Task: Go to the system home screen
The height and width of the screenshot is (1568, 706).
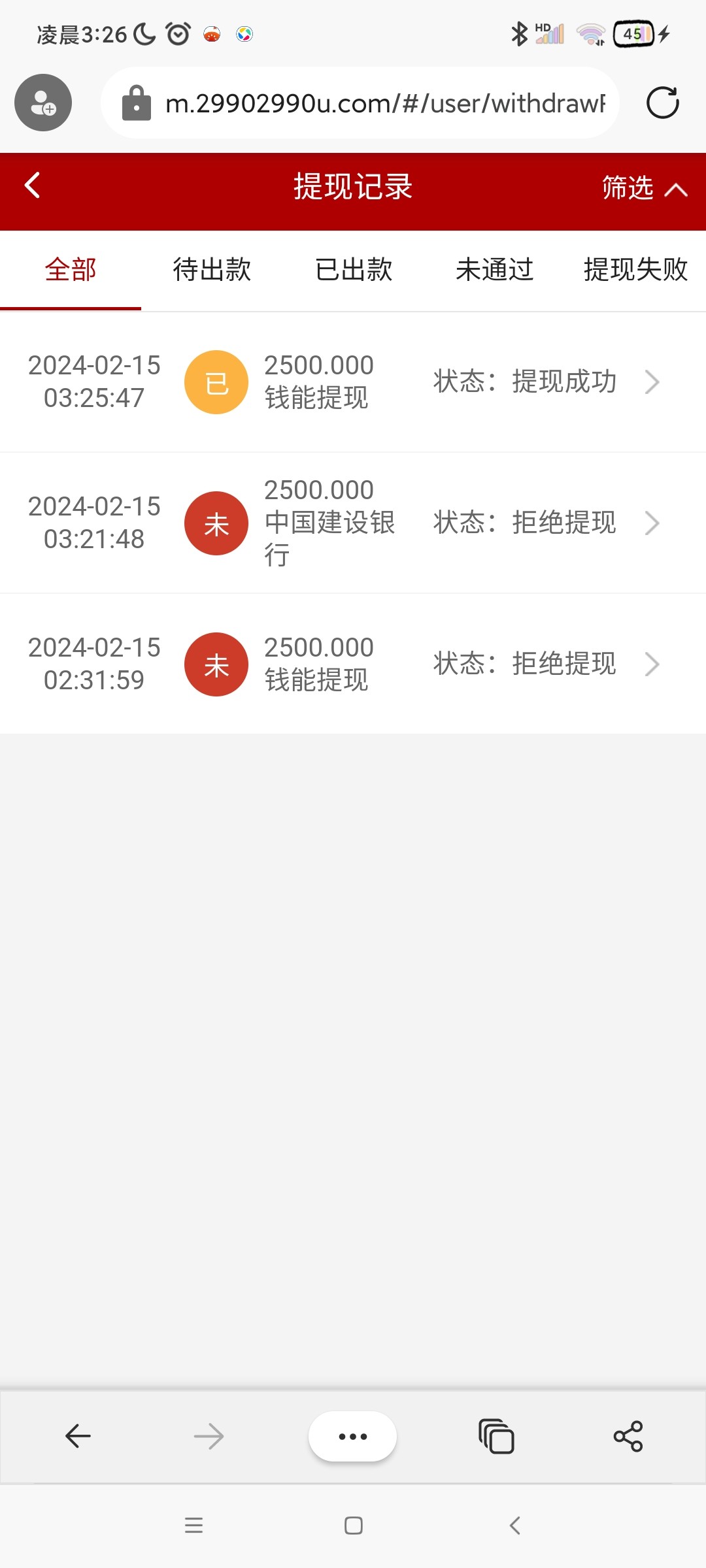Action: pos(354,1526)
